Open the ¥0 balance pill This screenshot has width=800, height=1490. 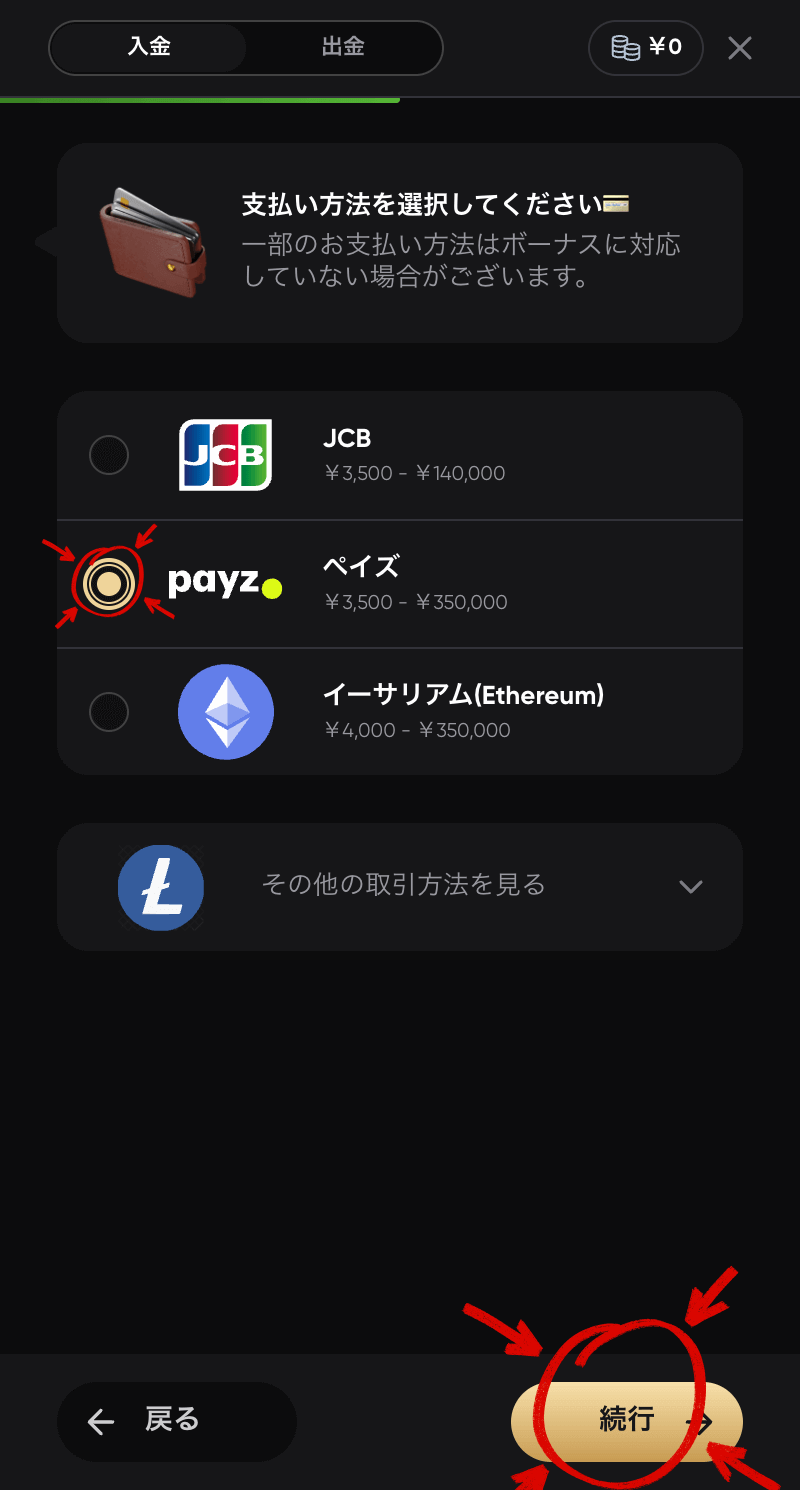point(646,48)
